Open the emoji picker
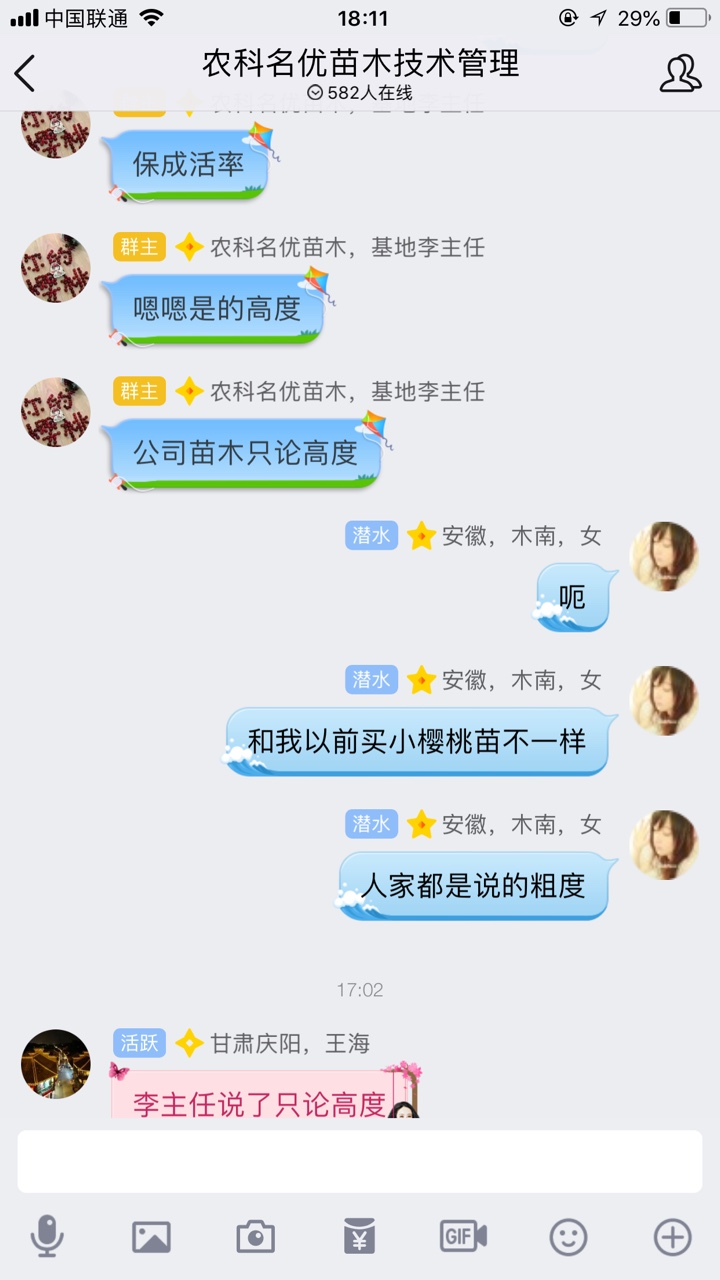The width and height of the screenshot is (720, 1280). (x=569, y=1238)
